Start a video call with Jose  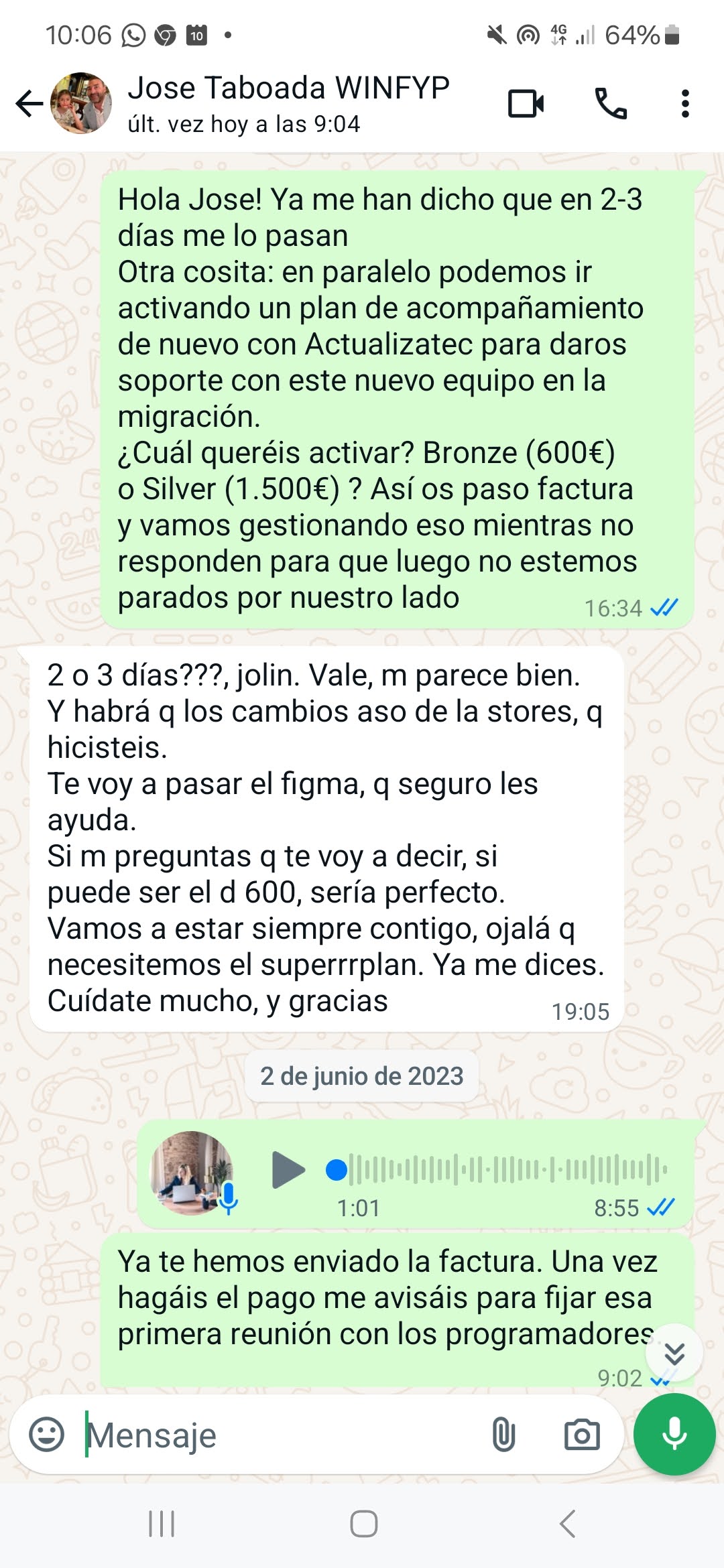tap(526, 104)
